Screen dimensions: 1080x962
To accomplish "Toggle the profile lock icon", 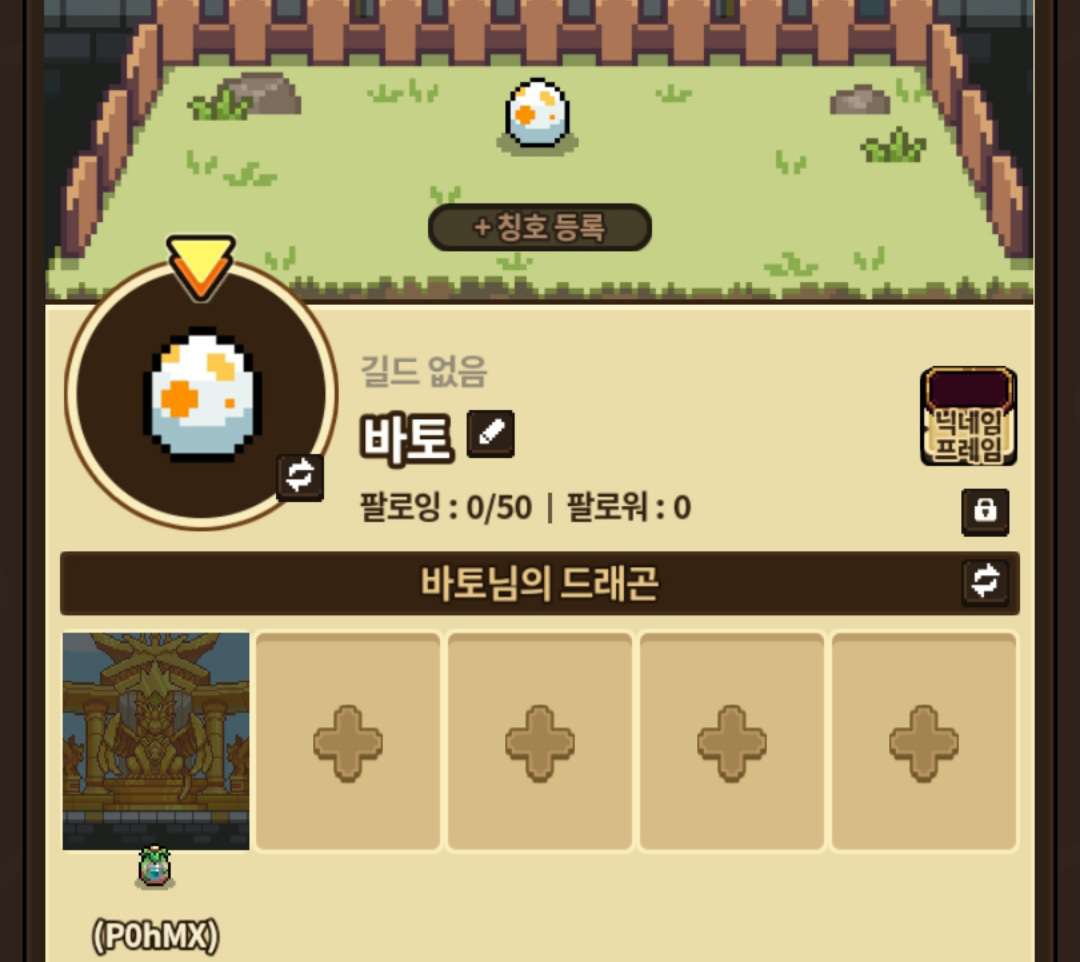I will (985, 511).
